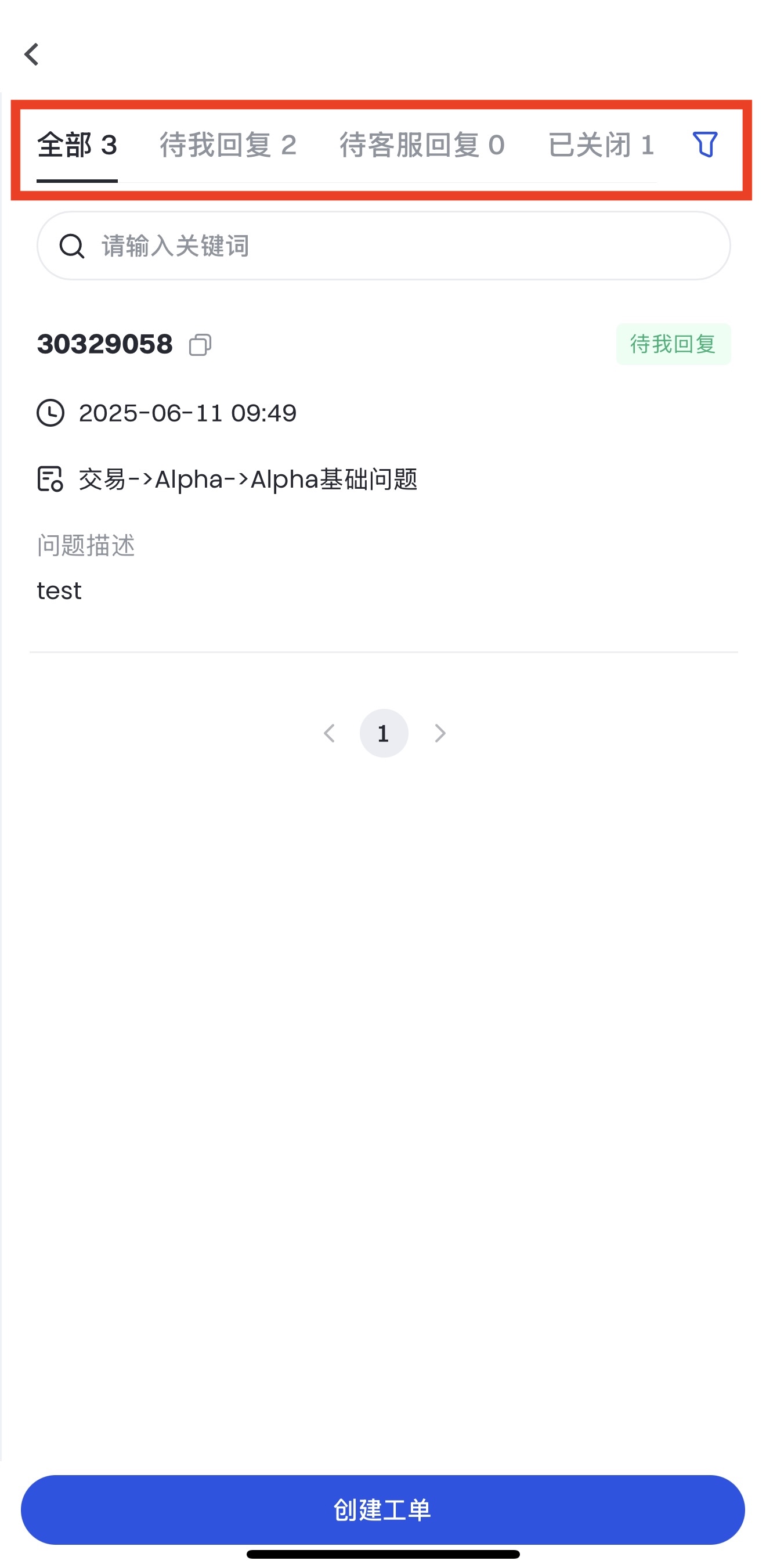Click the 待我回复 status badge
The image size is (766, 1568).
[x=674, y=344]
